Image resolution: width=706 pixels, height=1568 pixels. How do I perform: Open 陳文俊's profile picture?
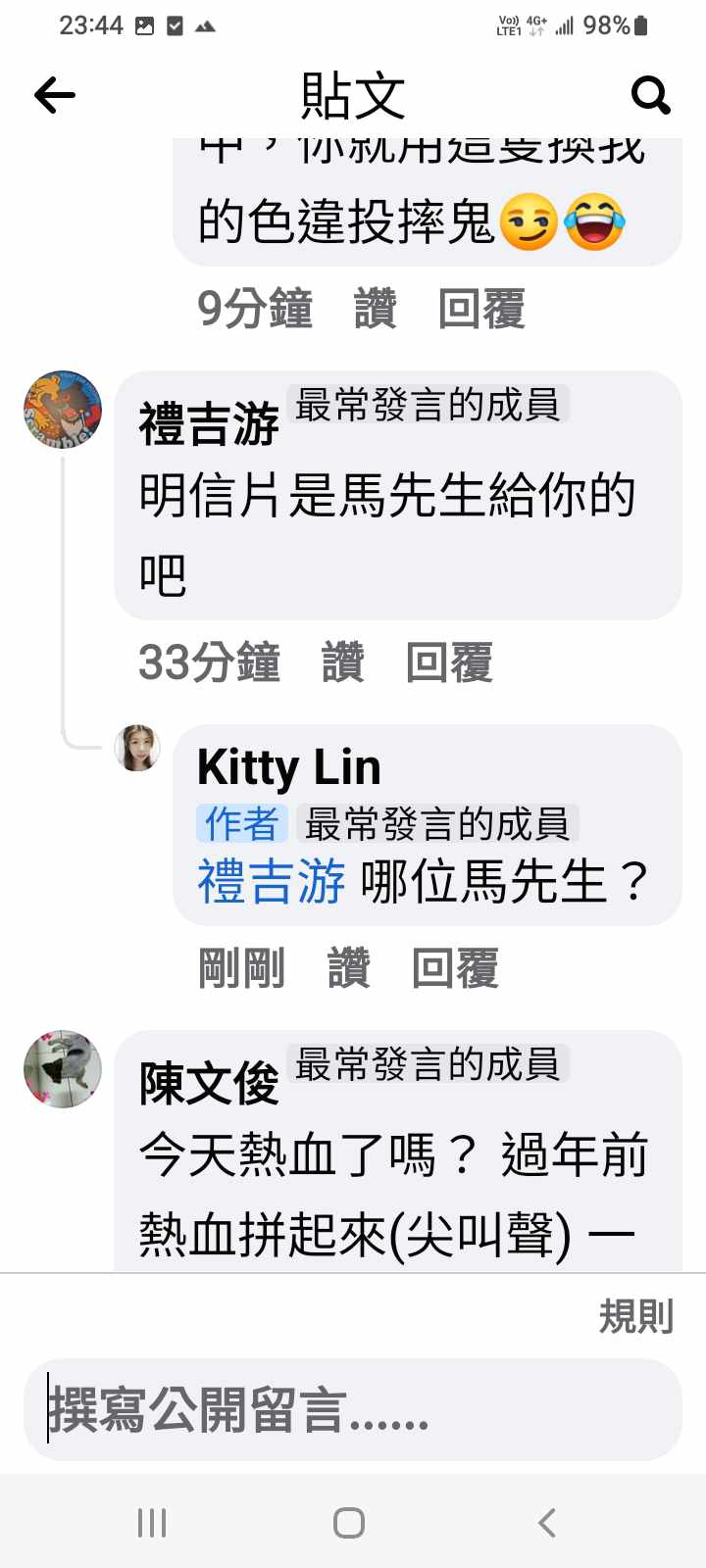pyautogui.click(x=63, y=1069)
